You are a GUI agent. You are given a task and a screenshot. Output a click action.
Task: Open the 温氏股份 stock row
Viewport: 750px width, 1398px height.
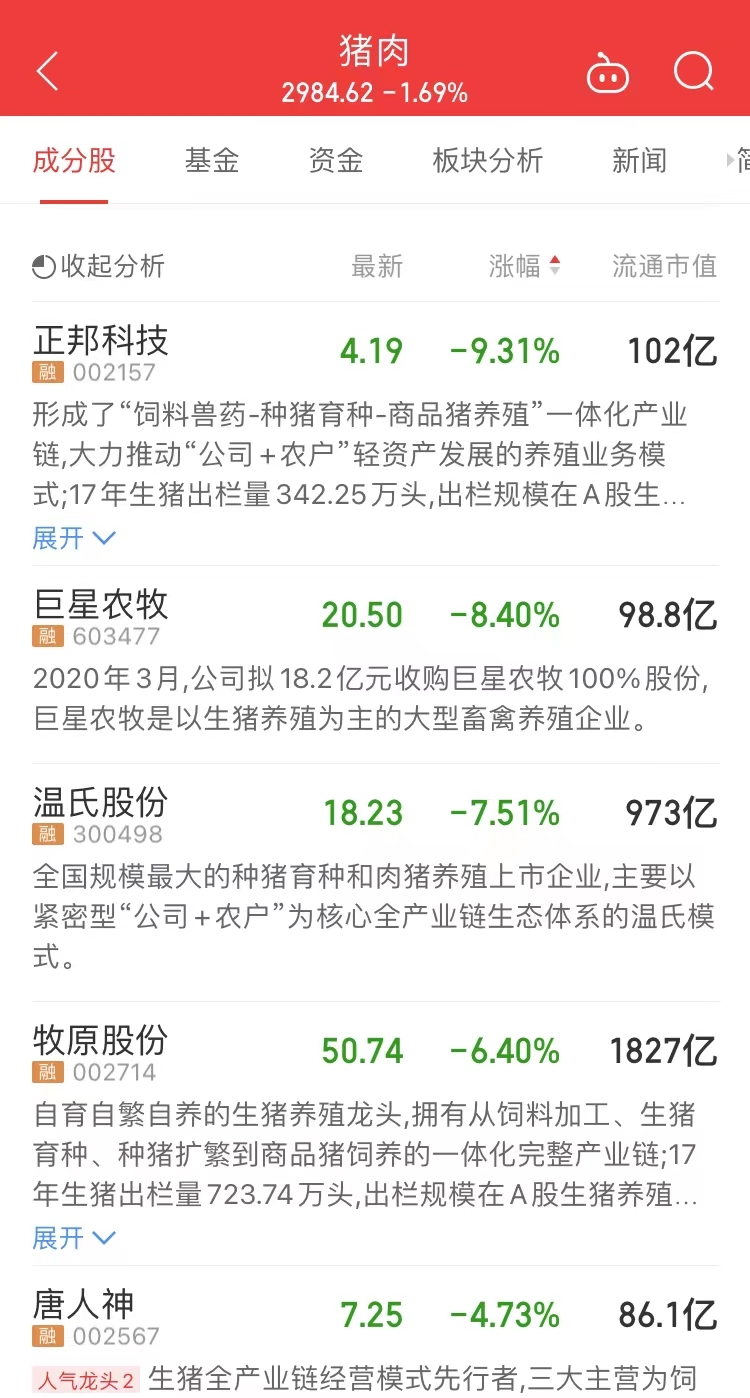[375, 814]
